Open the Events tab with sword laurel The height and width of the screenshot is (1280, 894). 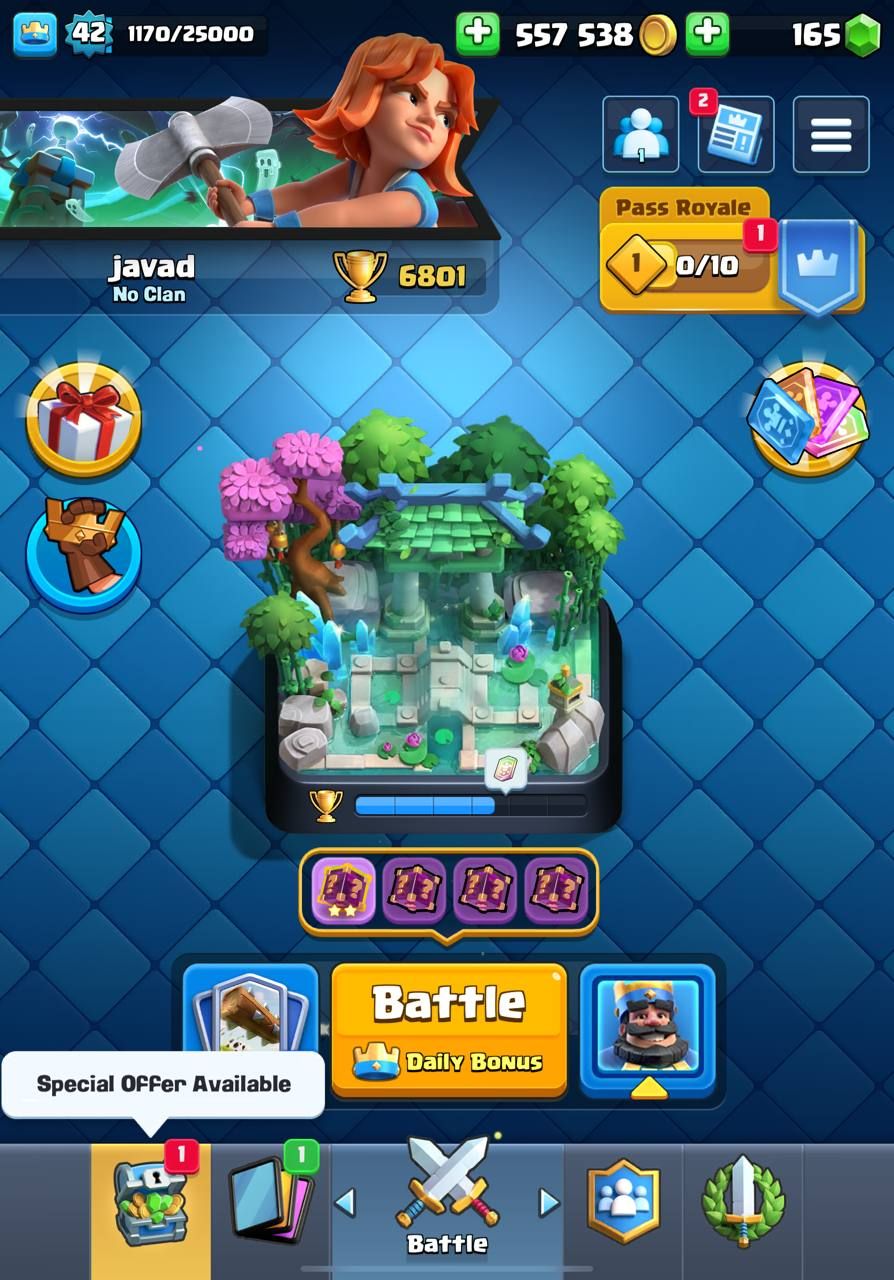tap(743, 1205)
